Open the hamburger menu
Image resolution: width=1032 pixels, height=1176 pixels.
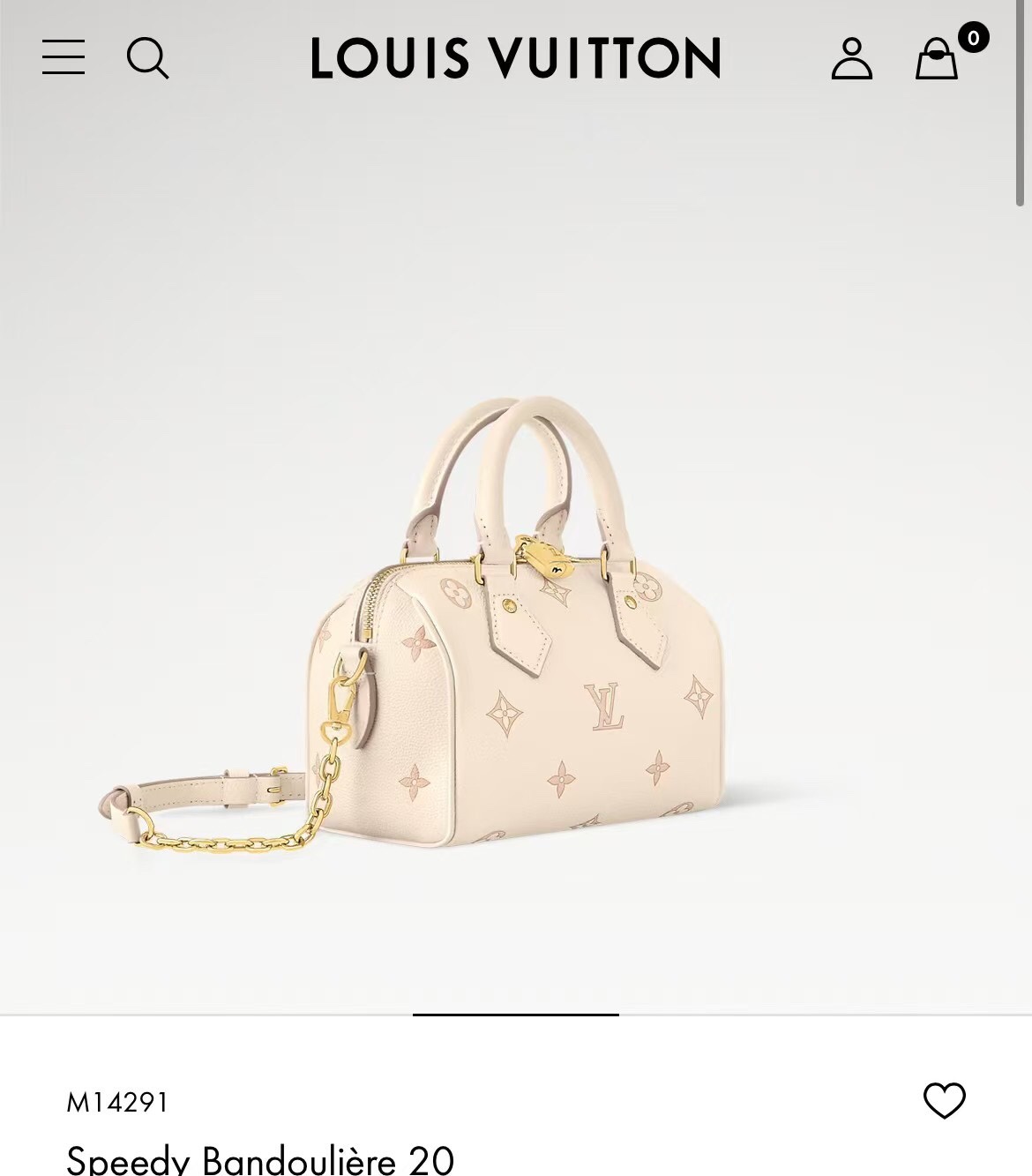64,57
